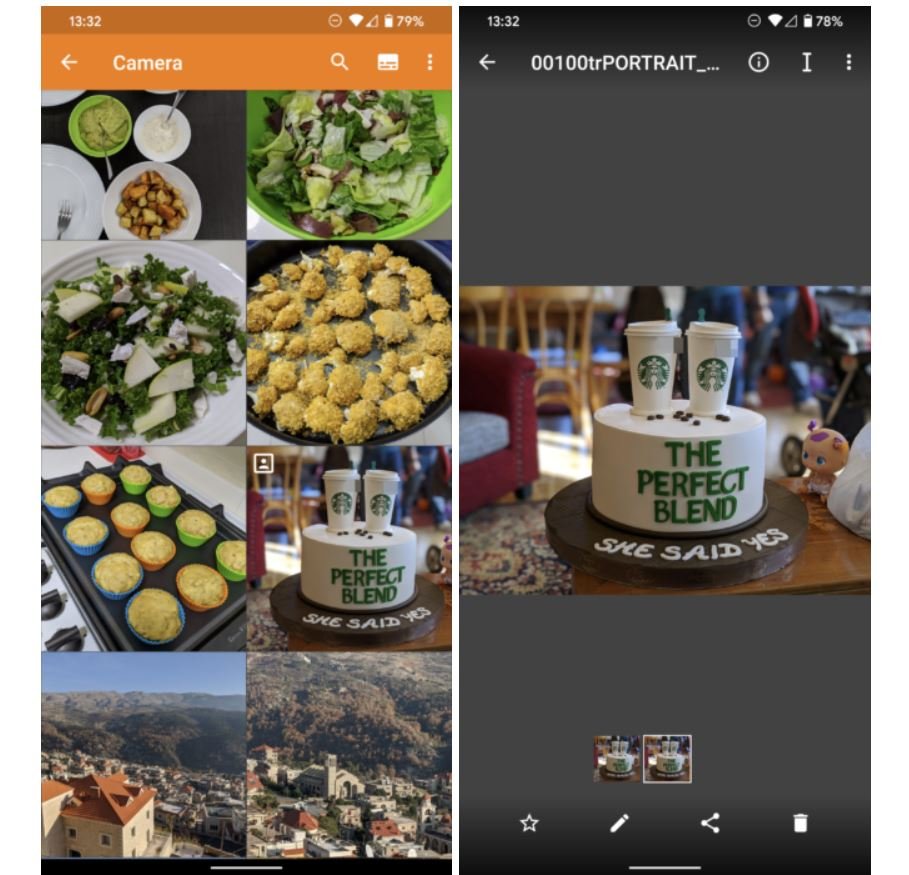Open the hillside town landscape photo
The width and height of the screenshot is (909, 875).
(348, 754)
